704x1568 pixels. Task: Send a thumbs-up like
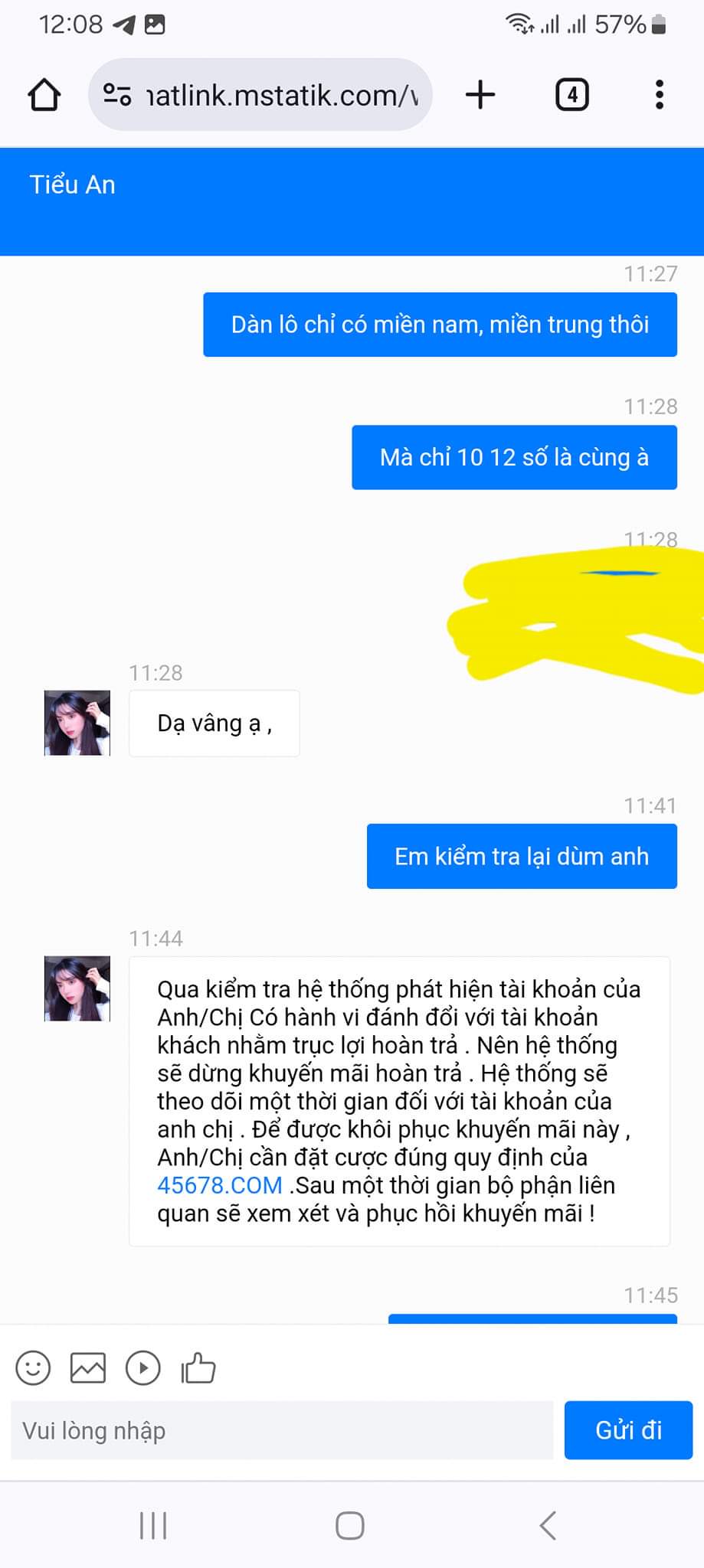click(198, 1367)
